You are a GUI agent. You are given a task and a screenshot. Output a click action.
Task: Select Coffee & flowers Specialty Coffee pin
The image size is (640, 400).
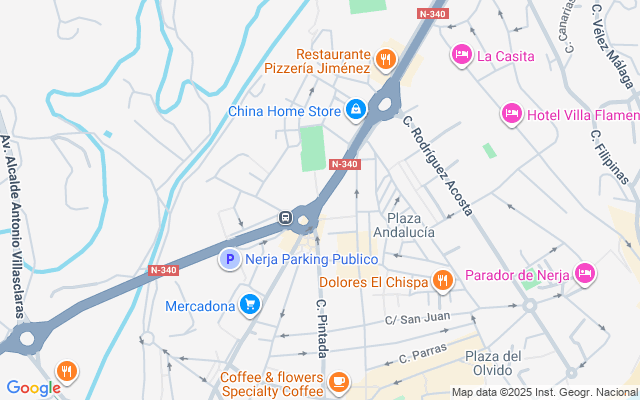pyautogui.click(x=339, y=383)
